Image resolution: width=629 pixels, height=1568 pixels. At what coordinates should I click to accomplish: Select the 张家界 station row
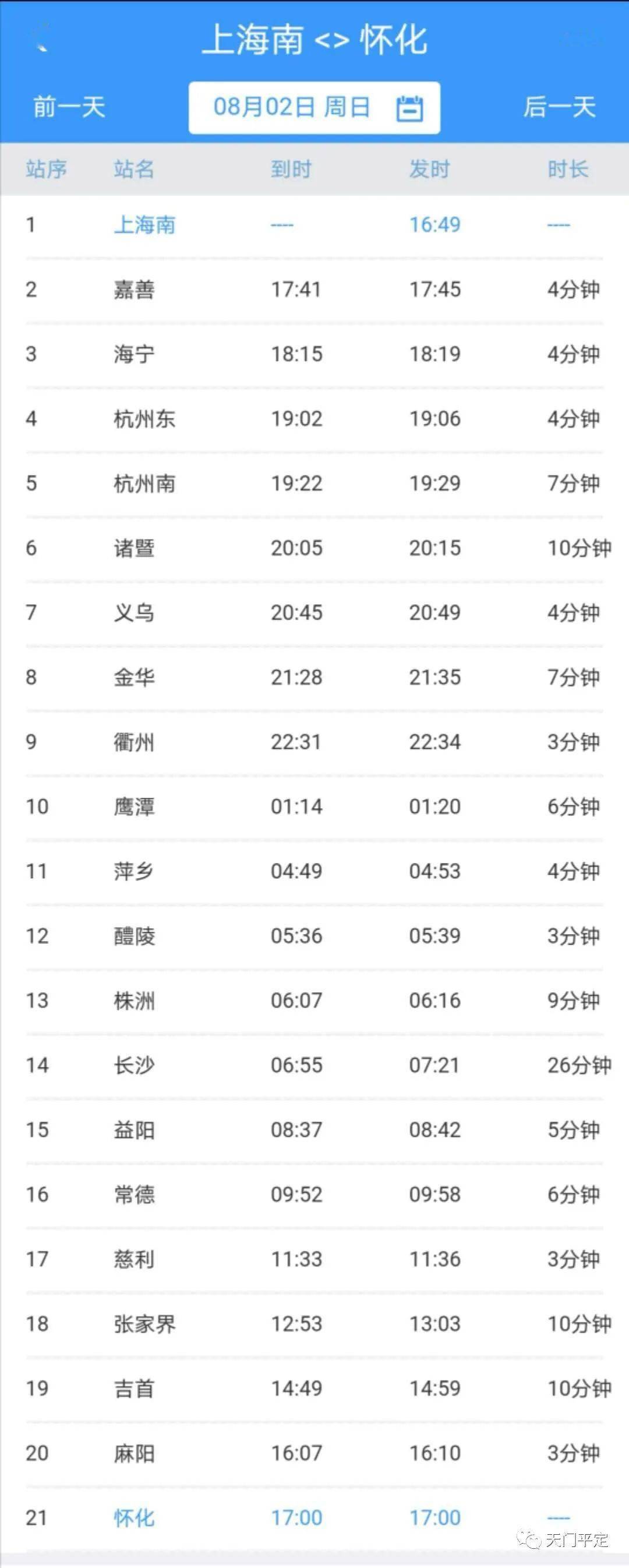[314, 1324]
